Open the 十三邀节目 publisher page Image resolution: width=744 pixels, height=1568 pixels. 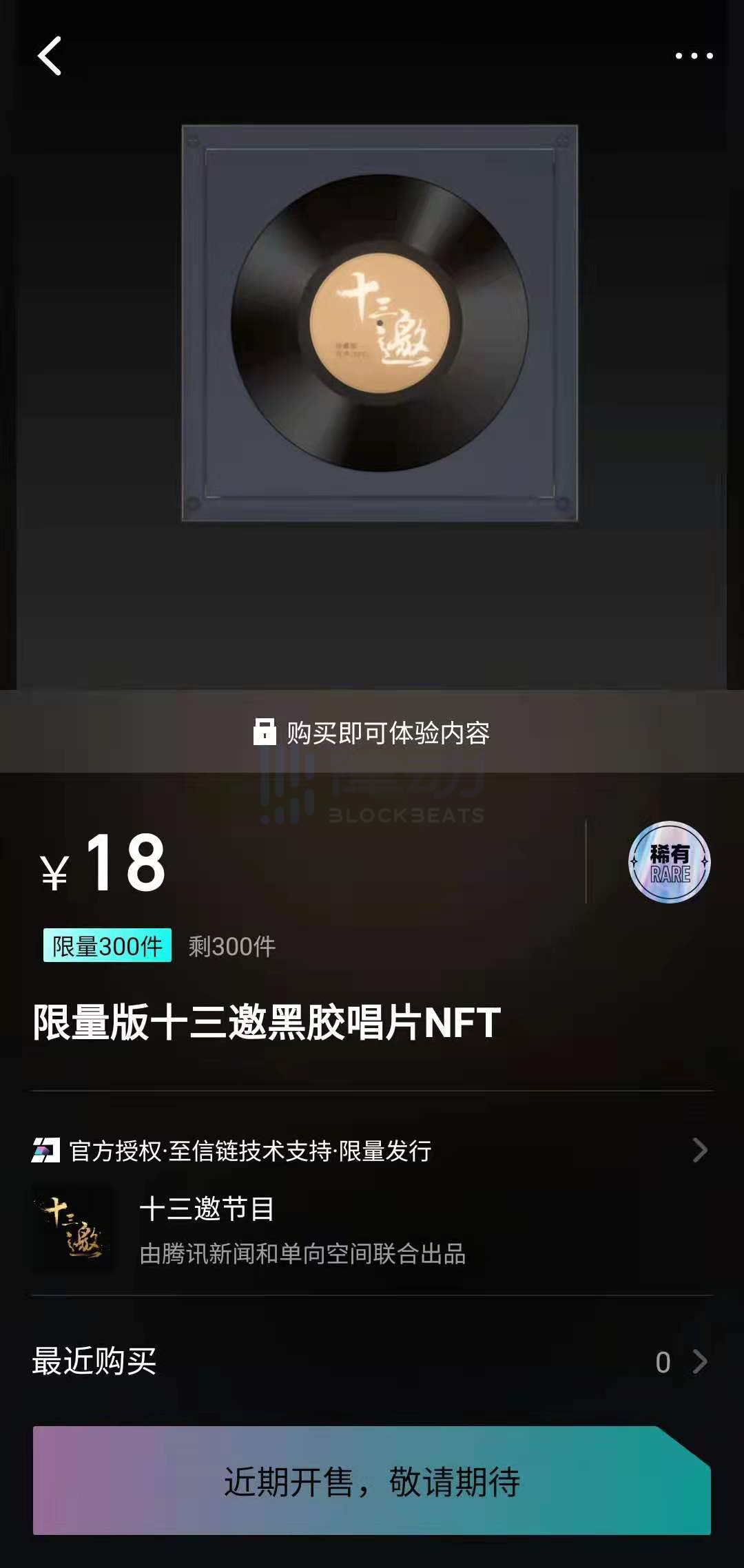207,1229
